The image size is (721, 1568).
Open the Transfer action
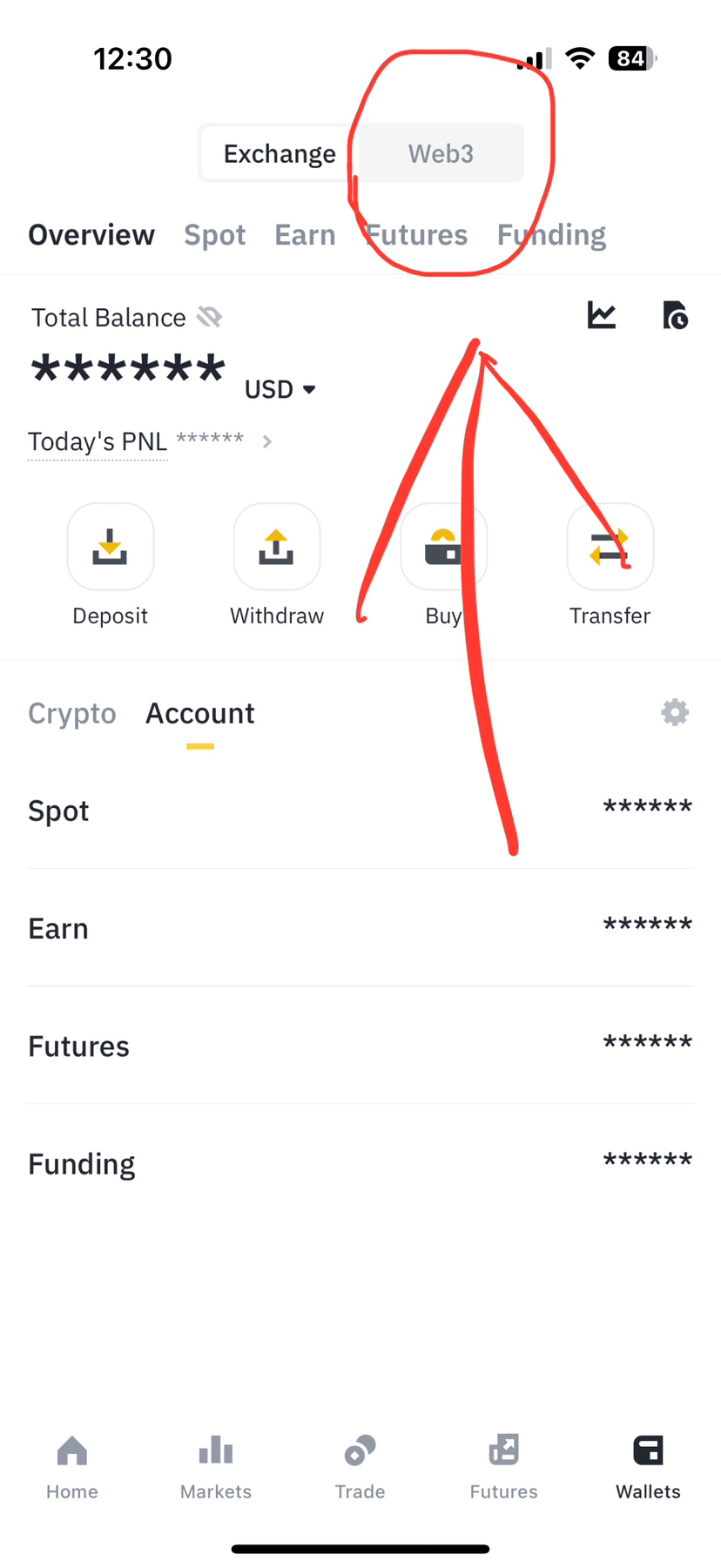pos(610,547)
